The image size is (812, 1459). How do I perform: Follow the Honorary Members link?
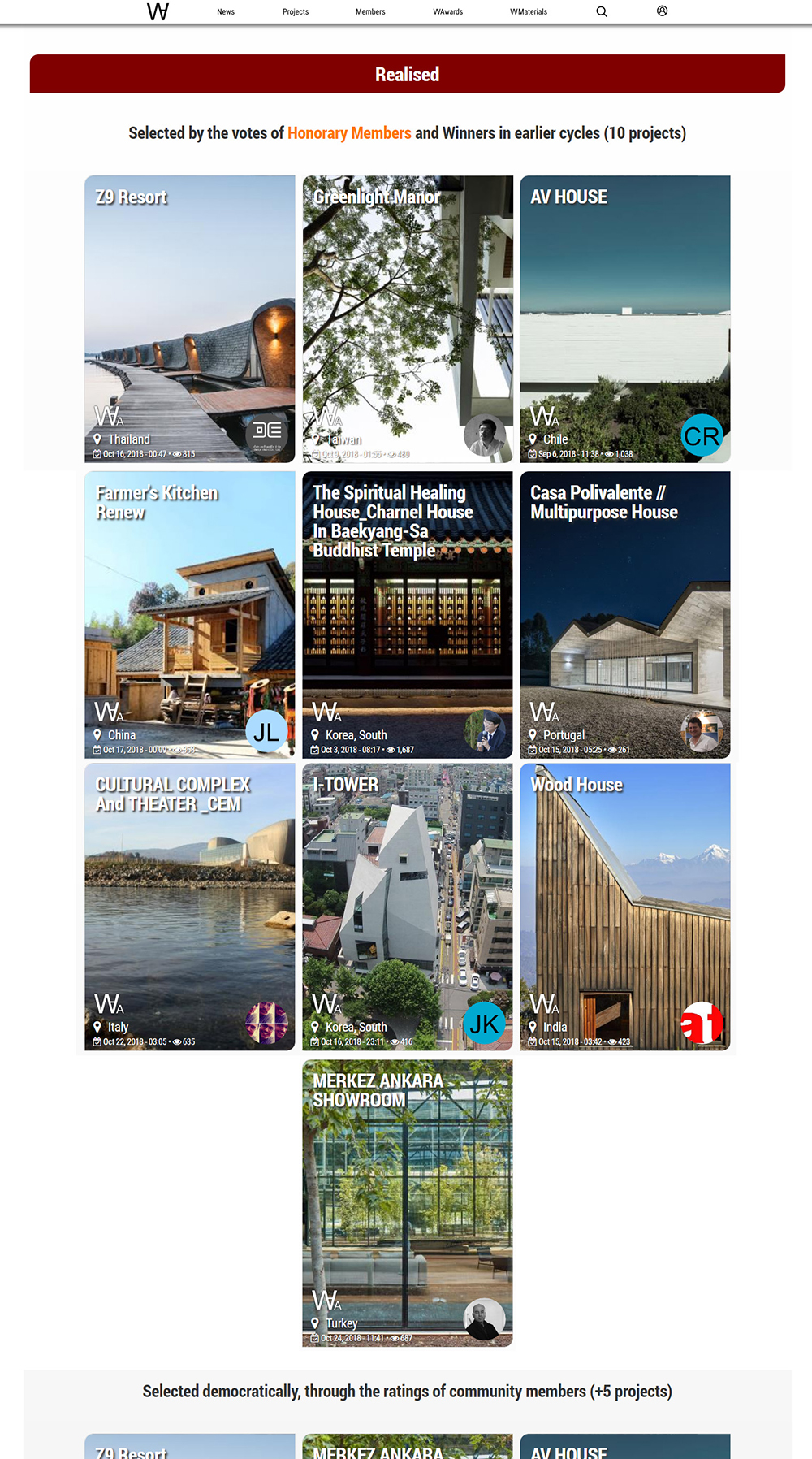point(349,133)
